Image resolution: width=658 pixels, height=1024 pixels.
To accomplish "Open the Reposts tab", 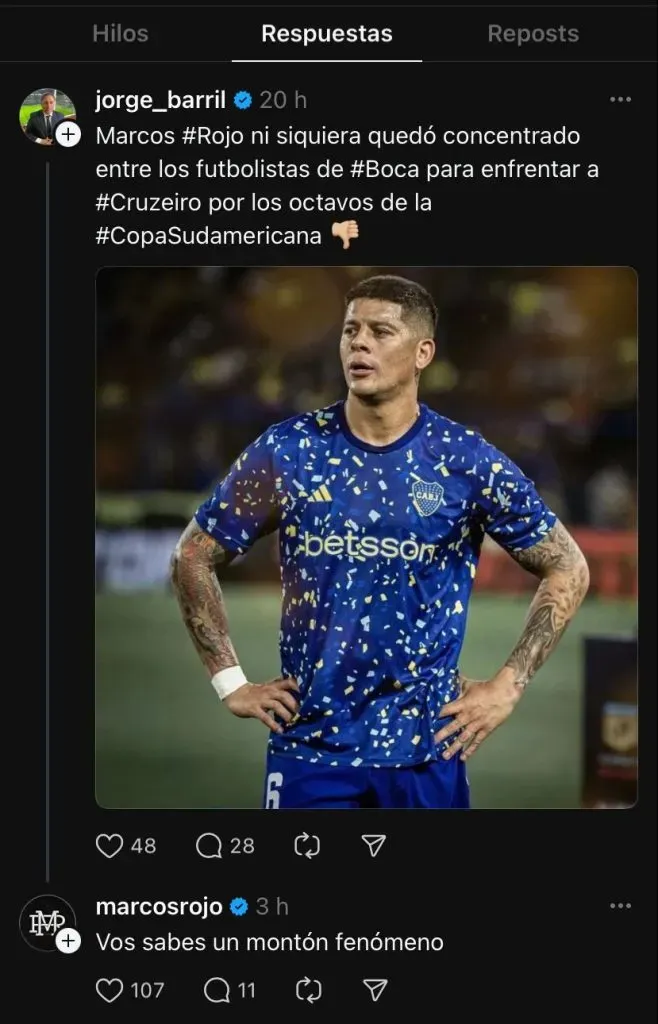I will pos(533,34).
